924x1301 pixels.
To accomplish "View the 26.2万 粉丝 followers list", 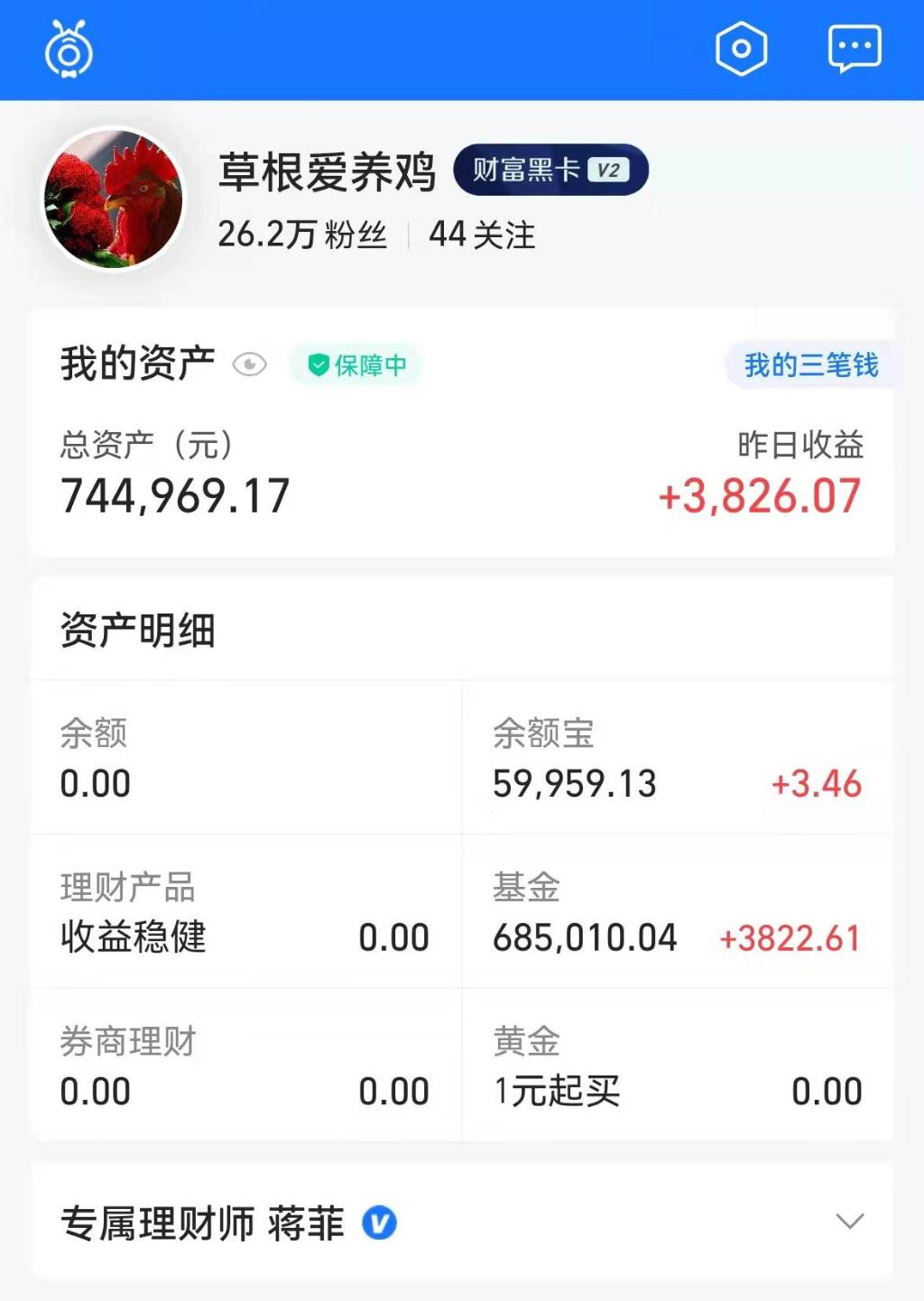I will [302, 235].
